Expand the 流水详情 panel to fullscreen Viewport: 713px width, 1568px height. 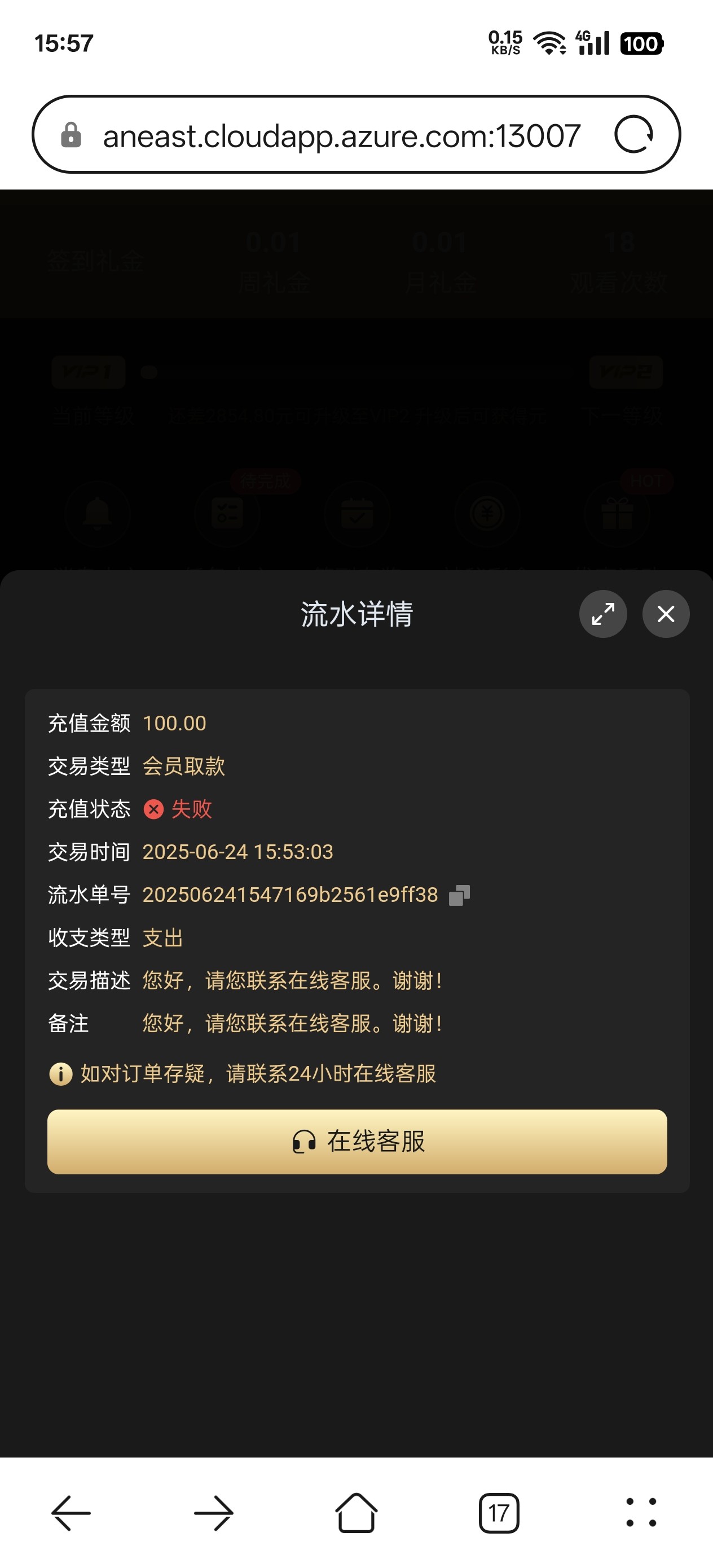pyautogui.click(x=603, y=614)
